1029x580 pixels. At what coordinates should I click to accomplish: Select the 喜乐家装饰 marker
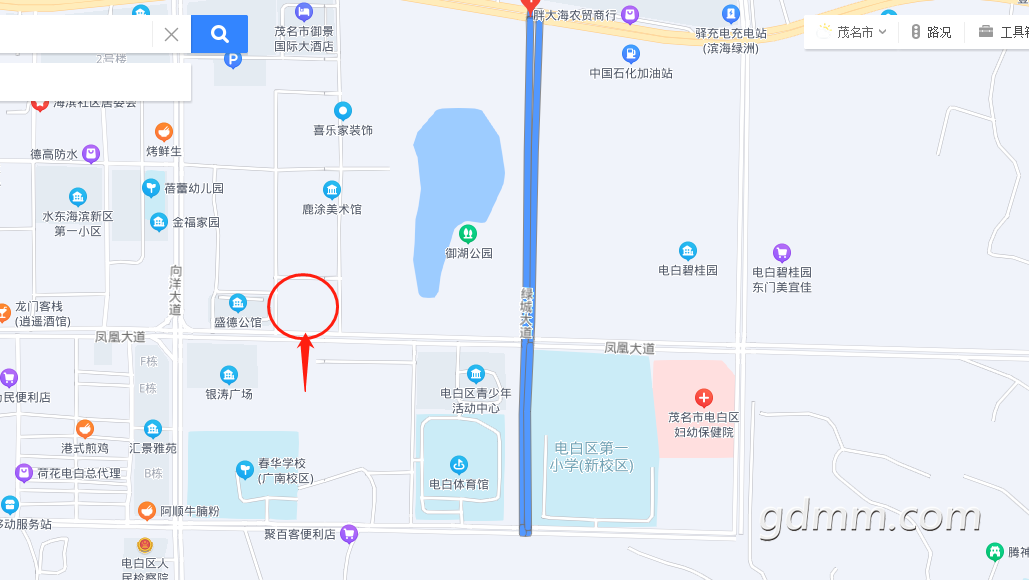click(x=343, y=111)
